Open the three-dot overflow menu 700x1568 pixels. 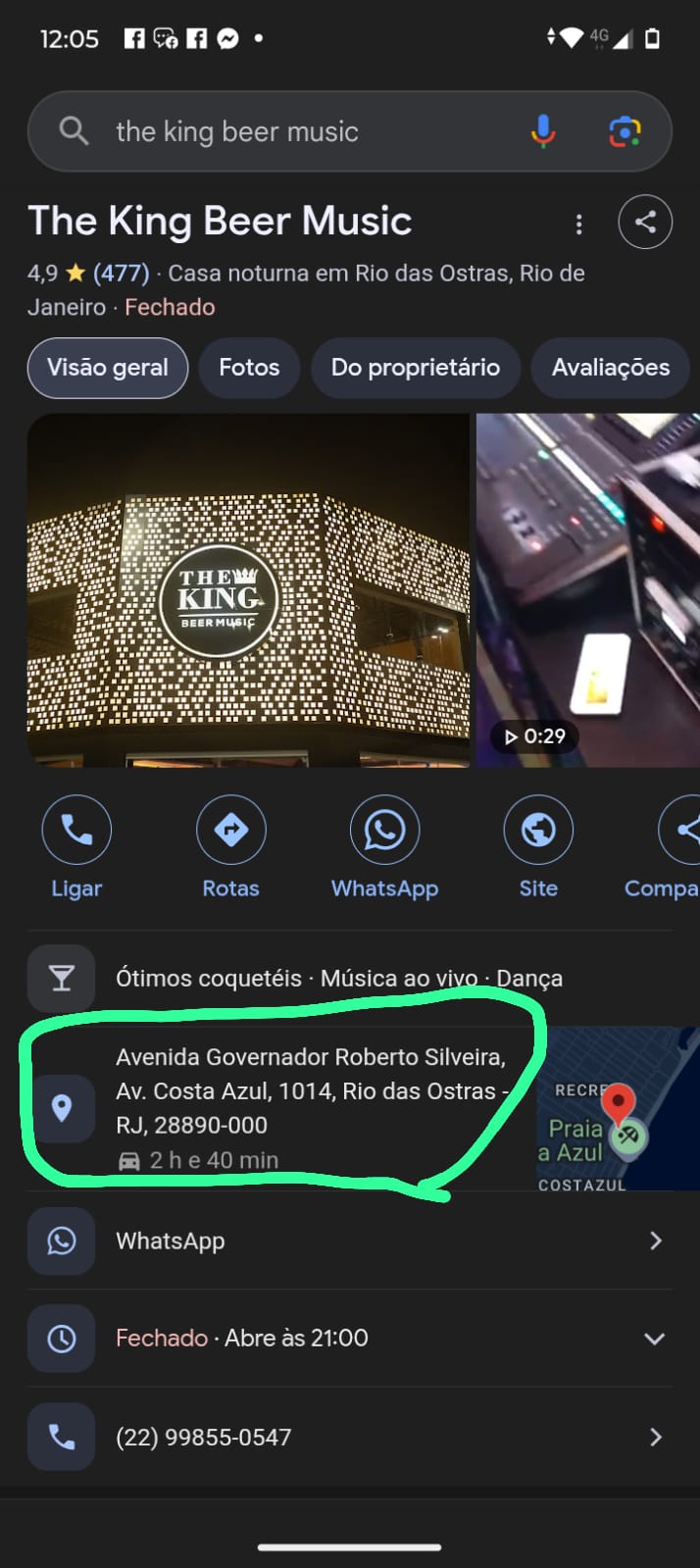click(x=578, y=225)
